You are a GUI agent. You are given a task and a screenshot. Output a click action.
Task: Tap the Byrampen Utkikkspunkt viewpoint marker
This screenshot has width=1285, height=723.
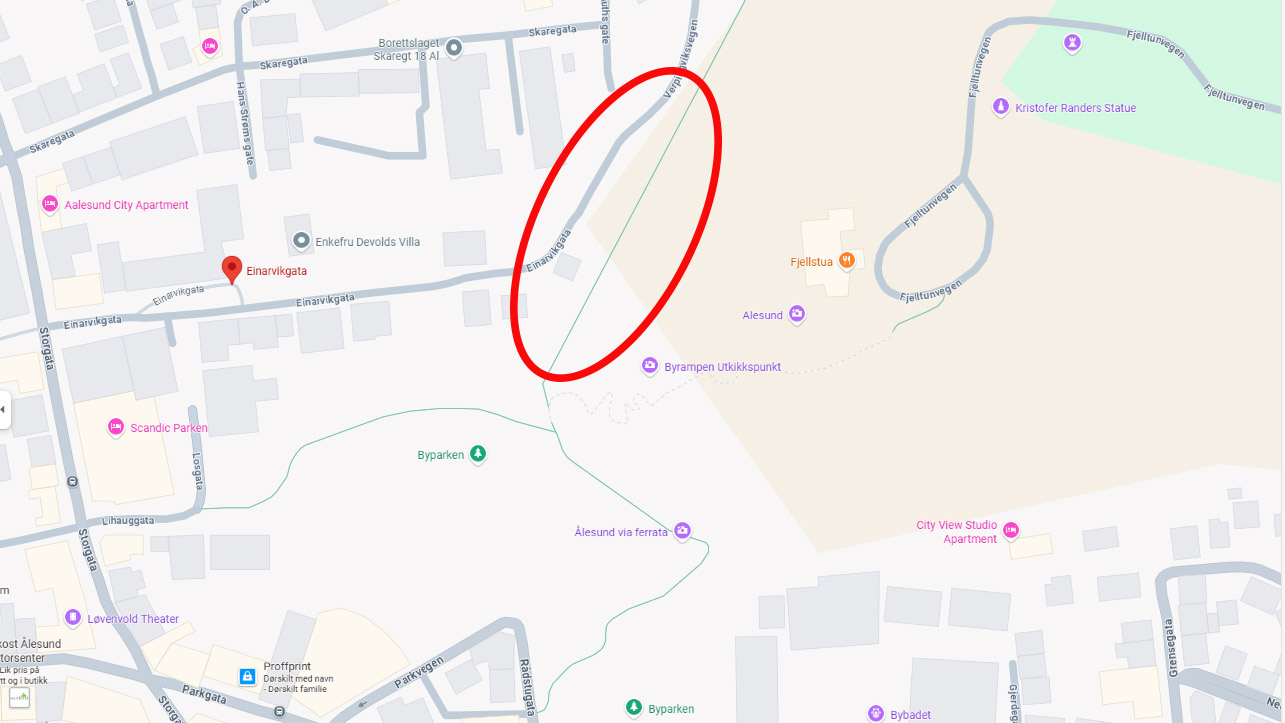(x=650, y=366)
